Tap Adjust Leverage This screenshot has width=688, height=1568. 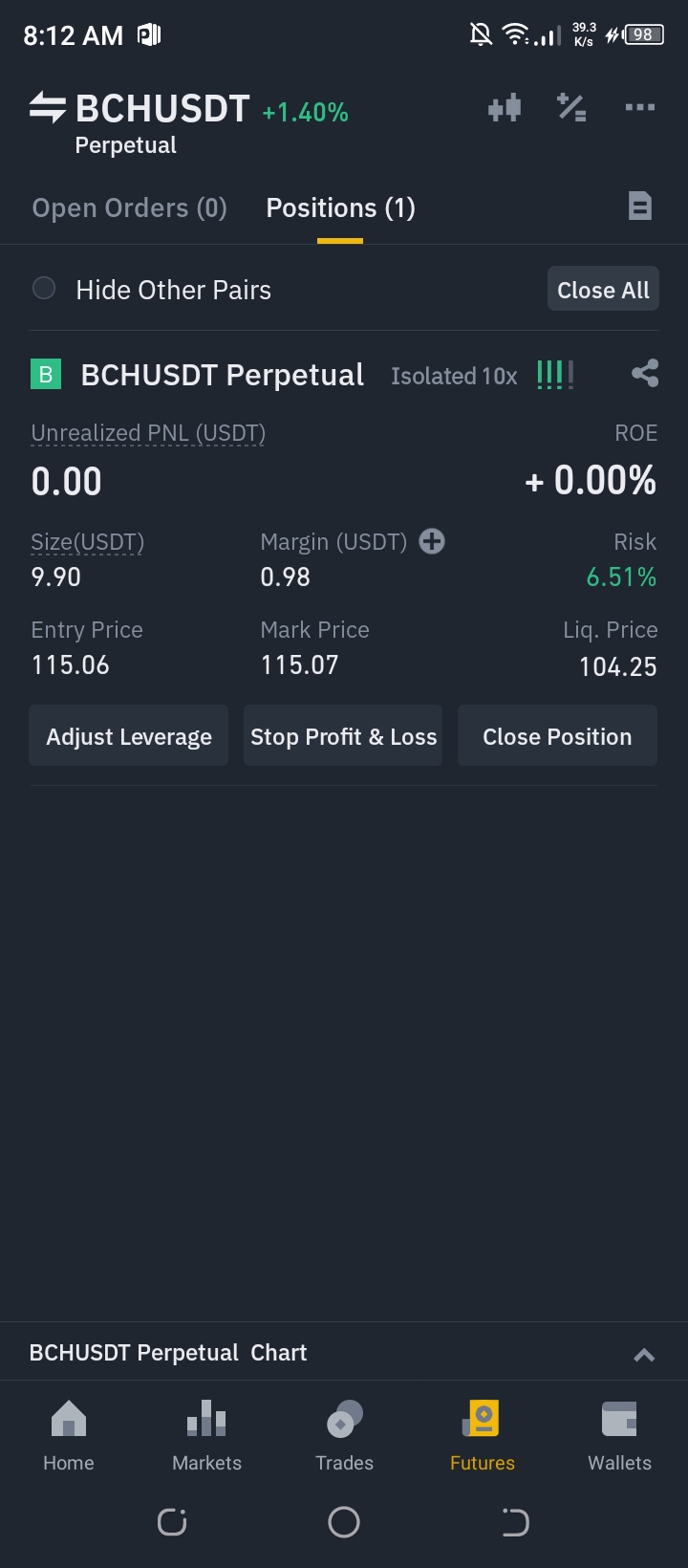(x=129, y=736)
